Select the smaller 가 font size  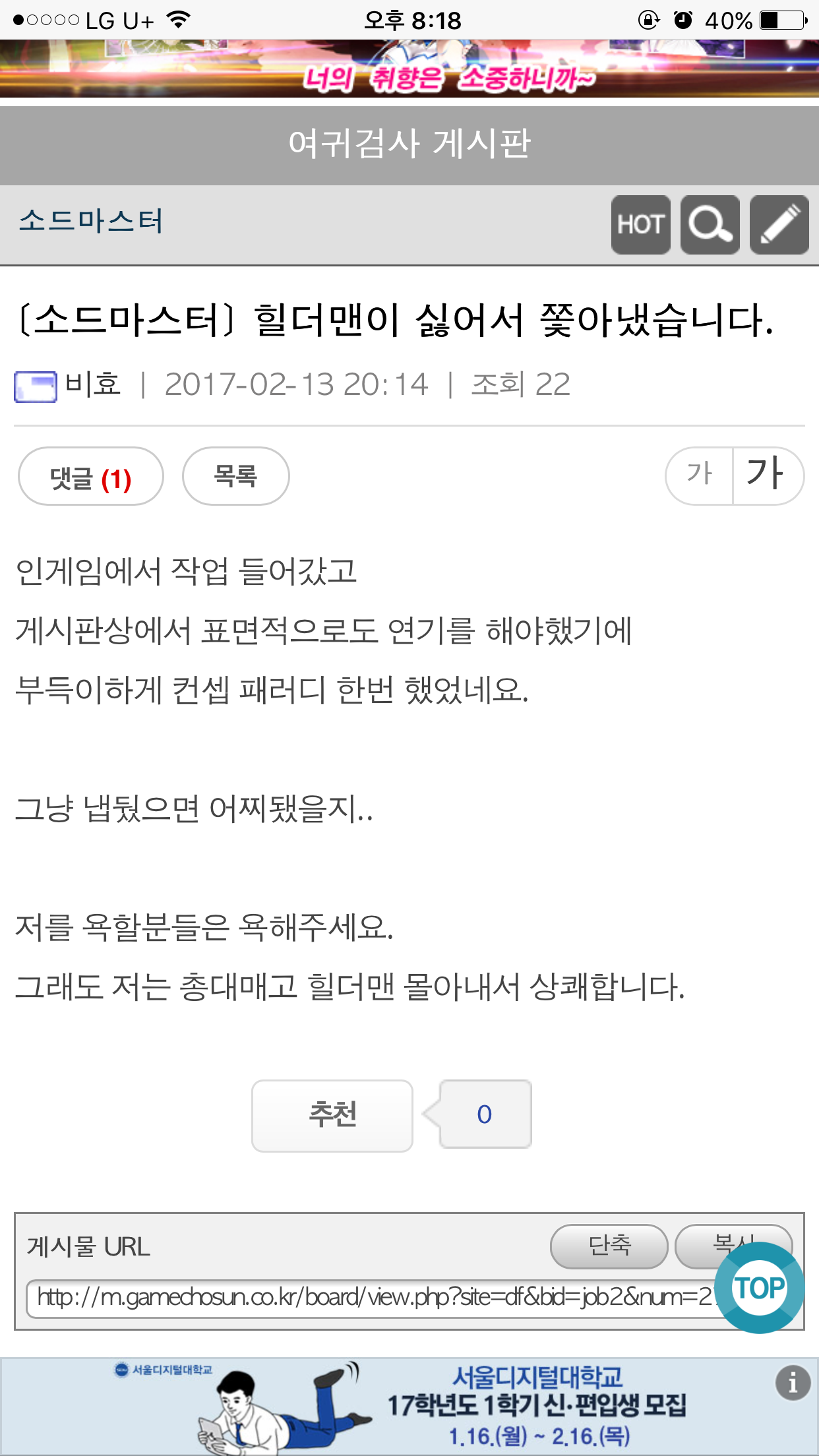(699, 476)
